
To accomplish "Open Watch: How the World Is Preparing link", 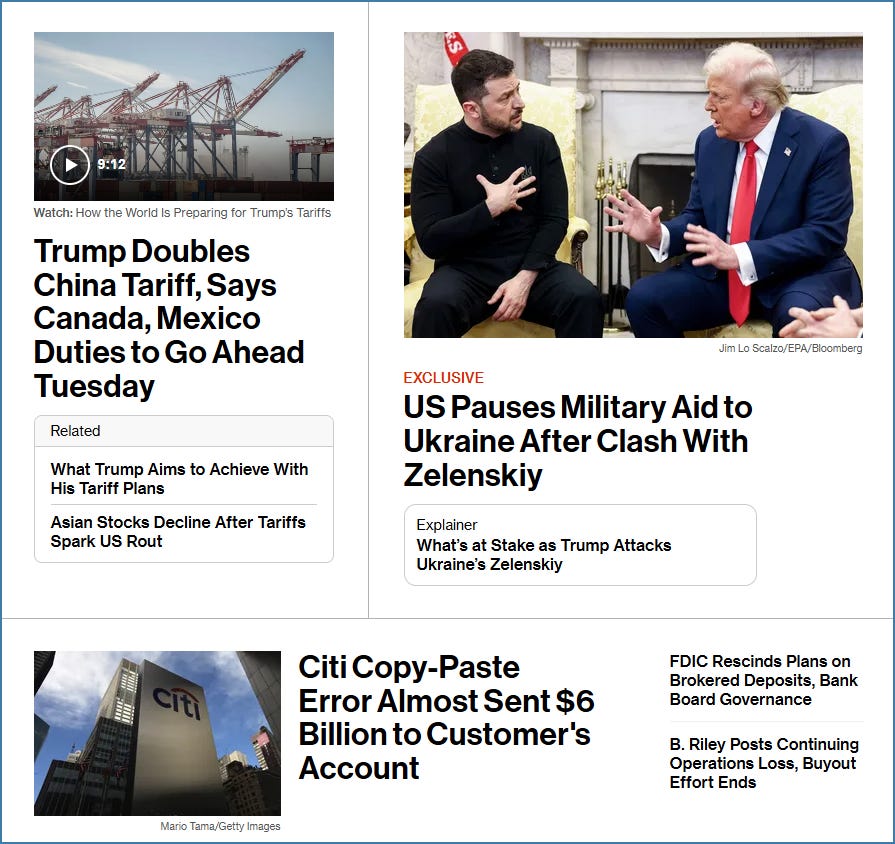I will [182, 213].
